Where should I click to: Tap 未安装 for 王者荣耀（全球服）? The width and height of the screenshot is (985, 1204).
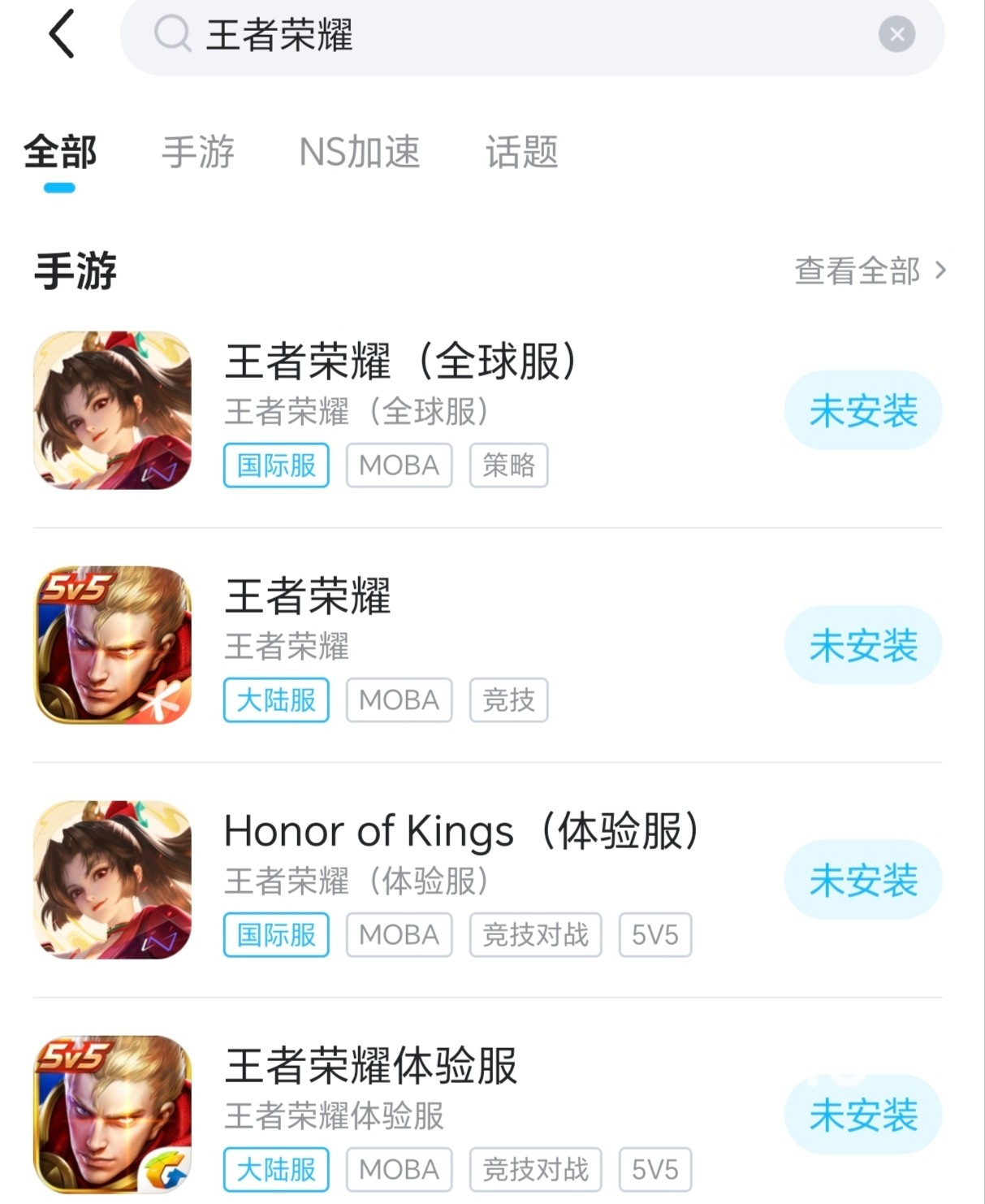click(x=862, y=410)
